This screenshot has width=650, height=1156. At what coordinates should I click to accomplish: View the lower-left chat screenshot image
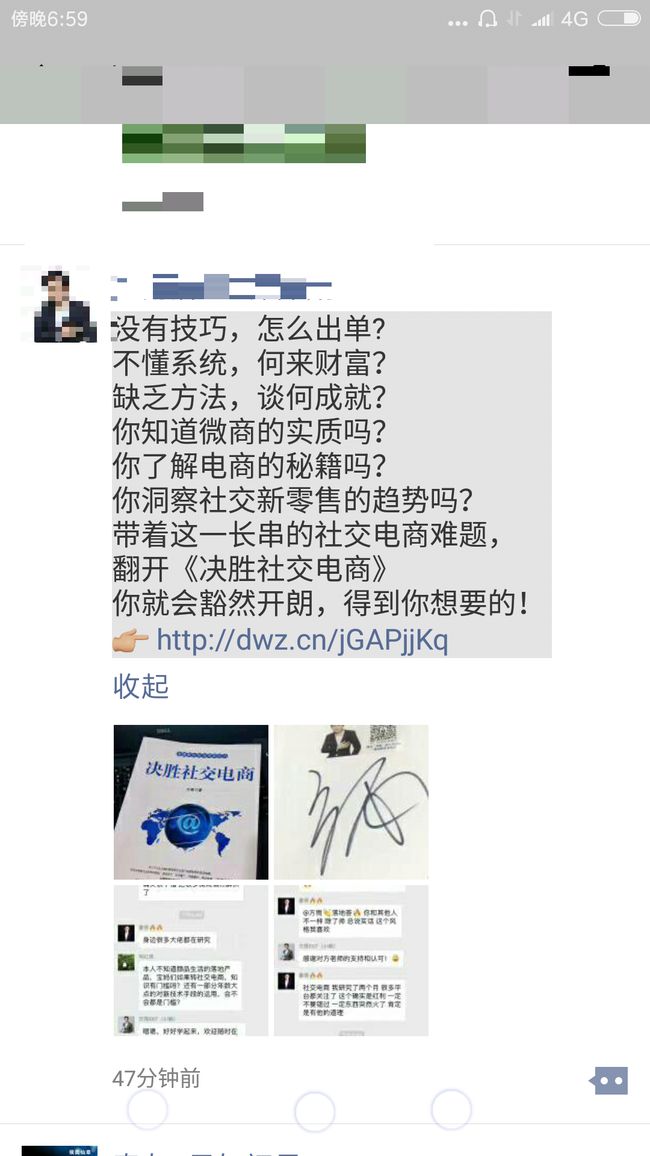(191, 961)
